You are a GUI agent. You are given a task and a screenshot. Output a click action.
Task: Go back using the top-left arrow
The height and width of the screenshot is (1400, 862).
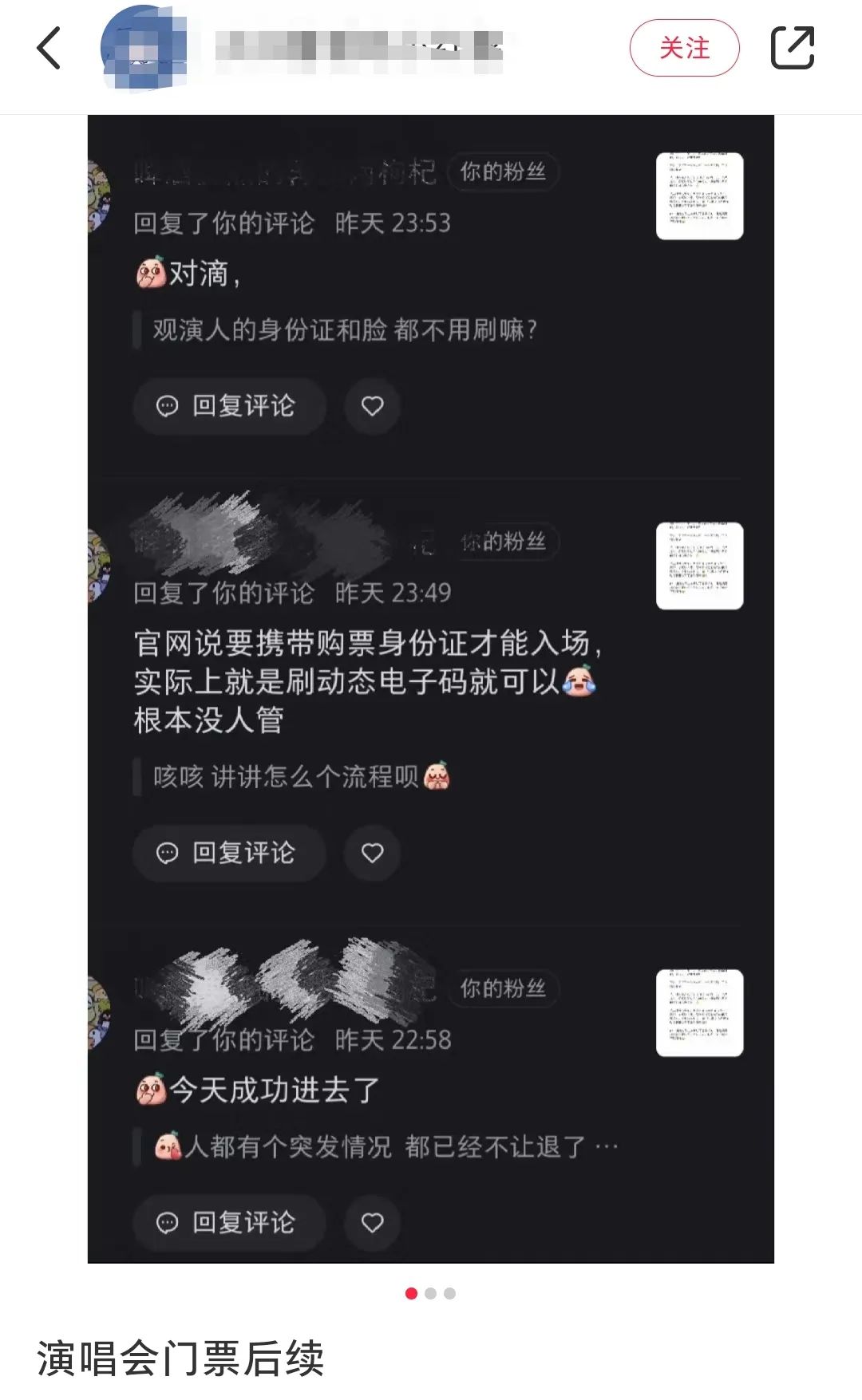(49, 48)
